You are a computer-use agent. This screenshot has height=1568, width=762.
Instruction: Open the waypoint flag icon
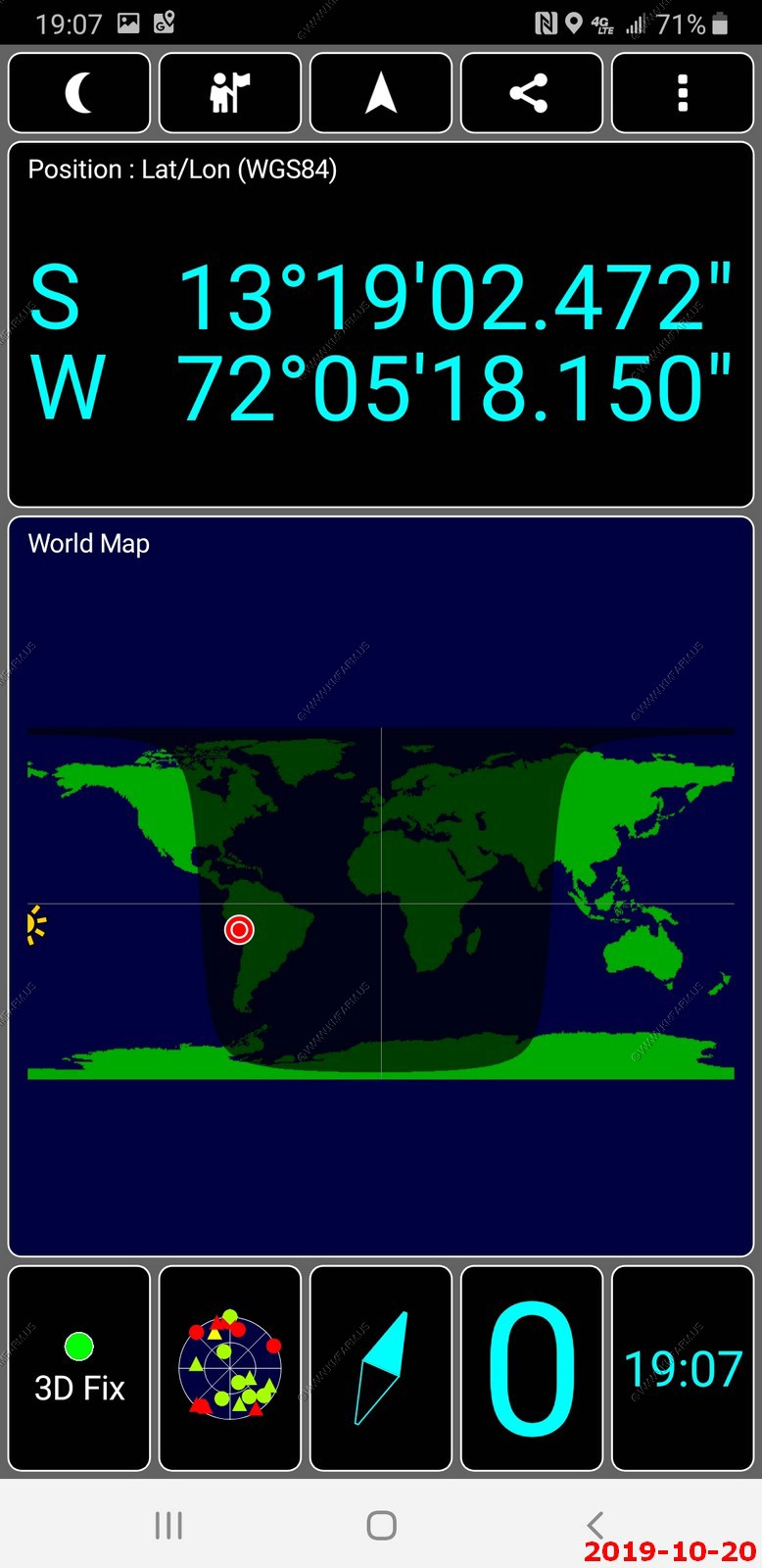coord(230,93)
